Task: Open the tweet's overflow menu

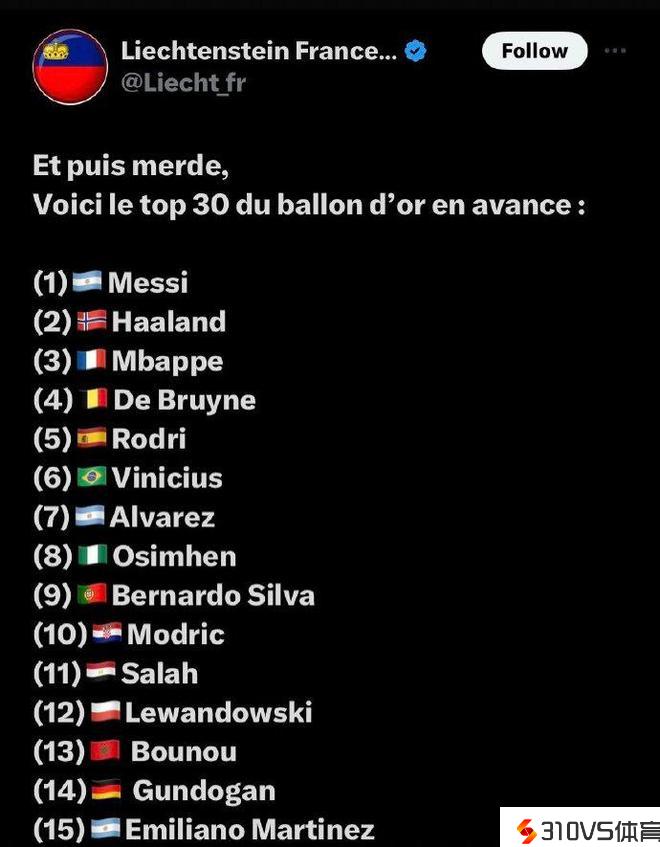Action: pyautogui.click(x=615, y=50)
